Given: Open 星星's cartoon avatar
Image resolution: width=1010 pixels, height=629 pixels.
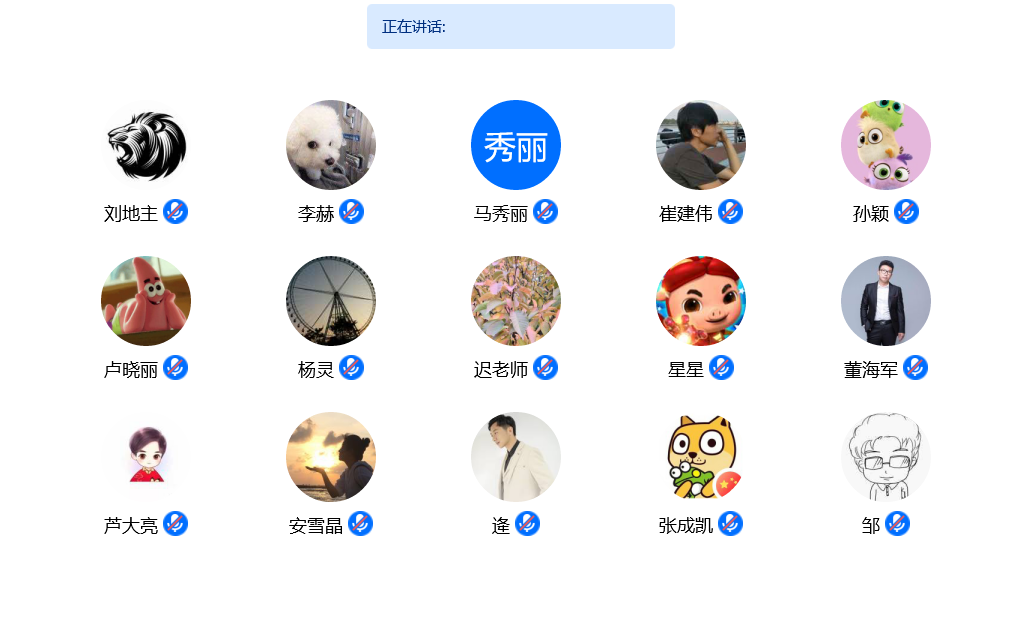Looking at the screenshot, I should pos(701,301).
